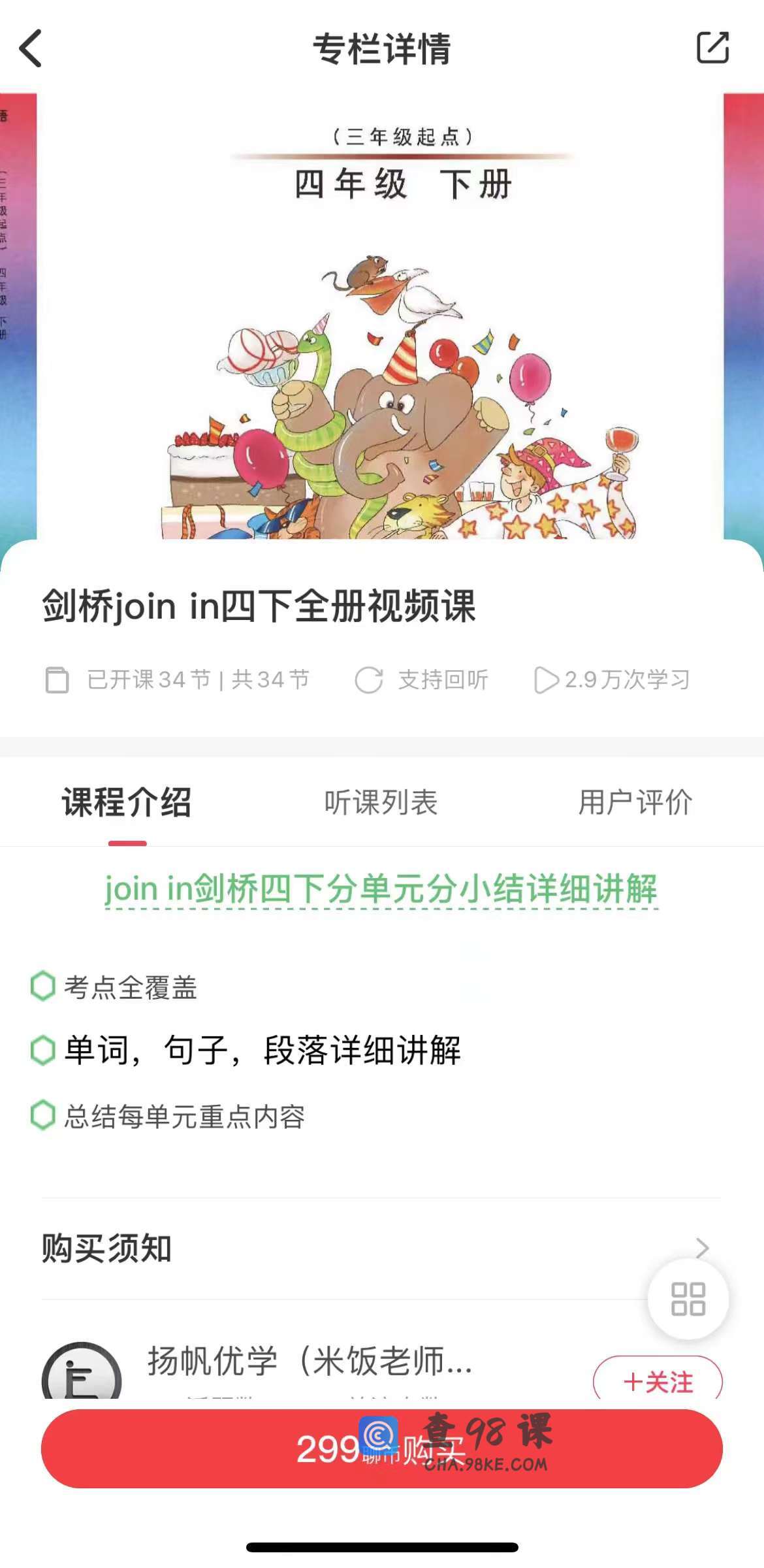
Task: Switch to the 用户评价 tab
Action: click(635, 802)
